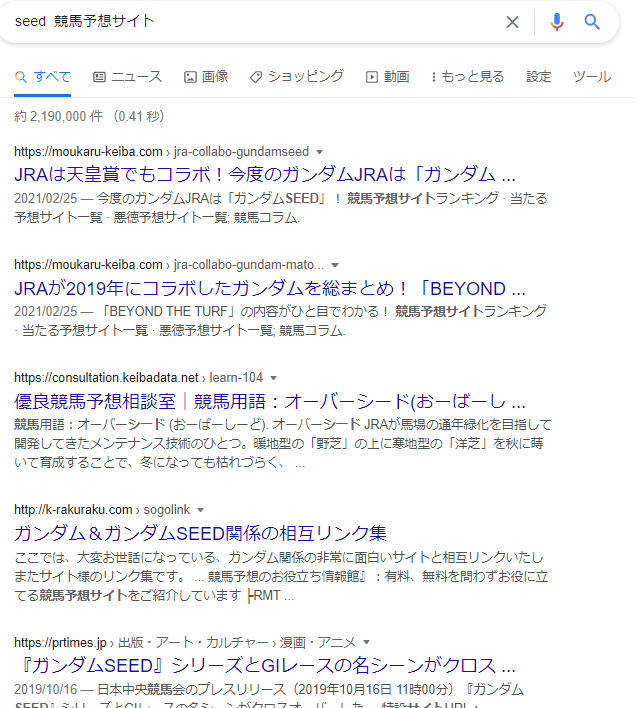Open 設定 search settings
This screenshot has height=708, width=636.
point(539,76)
